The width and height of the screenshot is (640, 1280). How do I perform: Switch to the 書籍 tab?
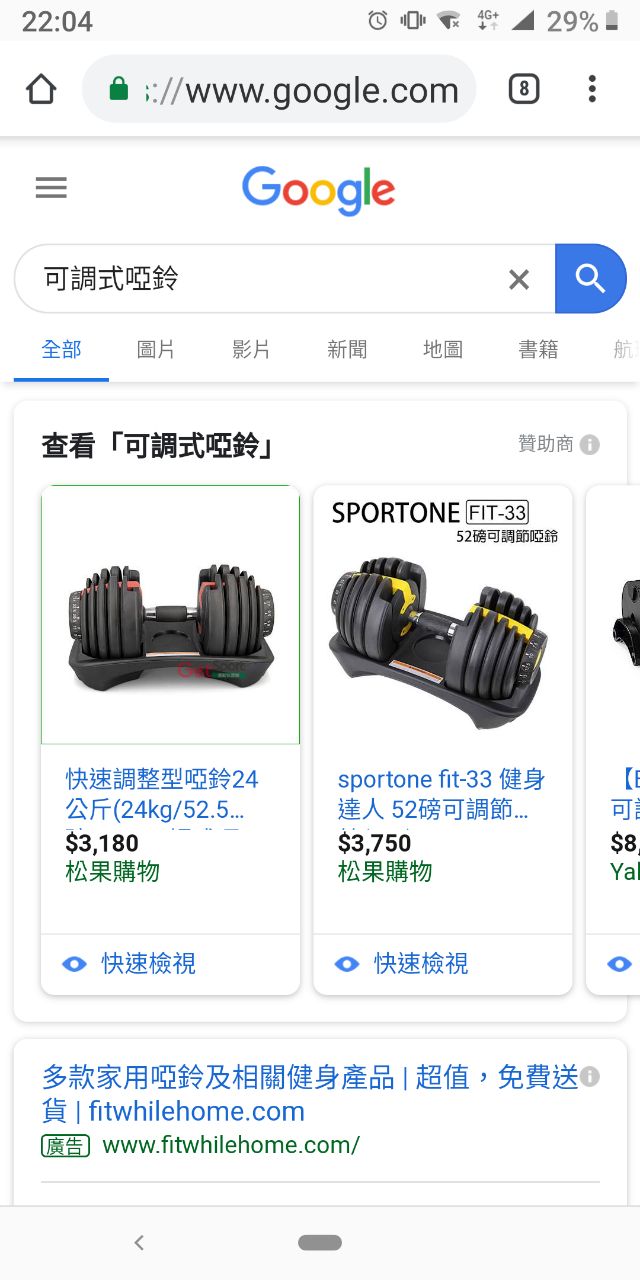[x=538, y=349]
